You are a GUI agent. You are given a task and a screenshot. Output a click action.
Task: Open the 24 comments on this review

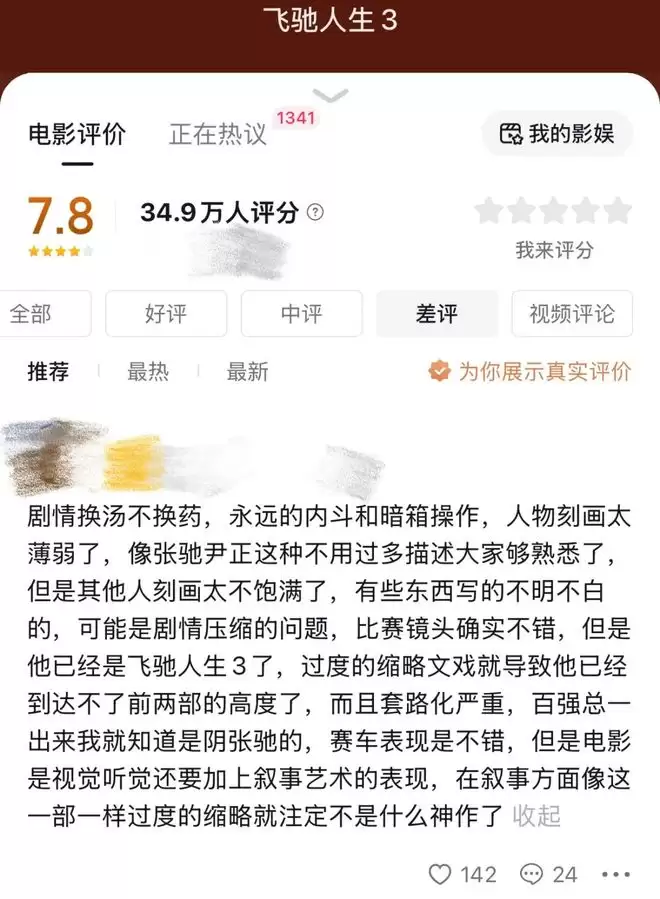tap(550, 874)
